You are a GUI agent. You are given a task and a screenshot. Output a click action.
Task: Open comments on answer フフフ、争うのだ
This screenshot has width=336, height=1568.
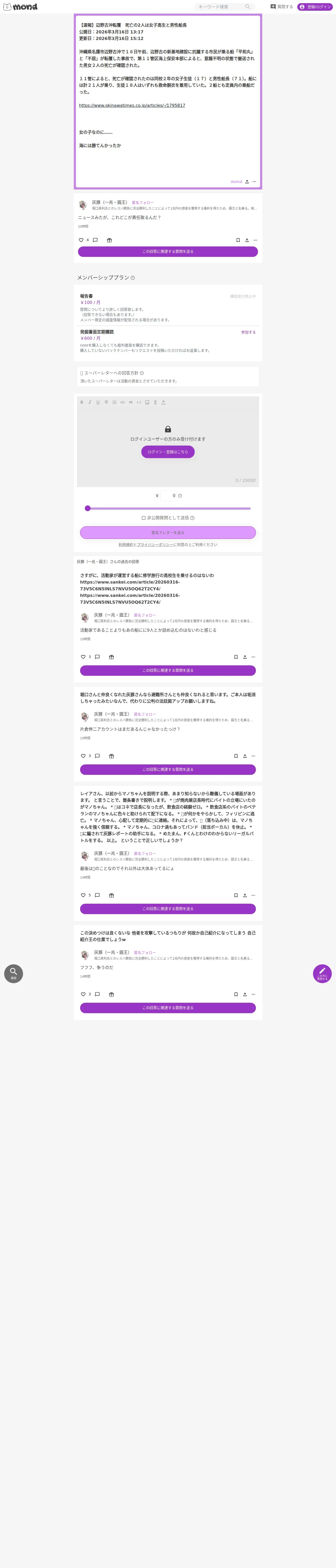point(97,994)
